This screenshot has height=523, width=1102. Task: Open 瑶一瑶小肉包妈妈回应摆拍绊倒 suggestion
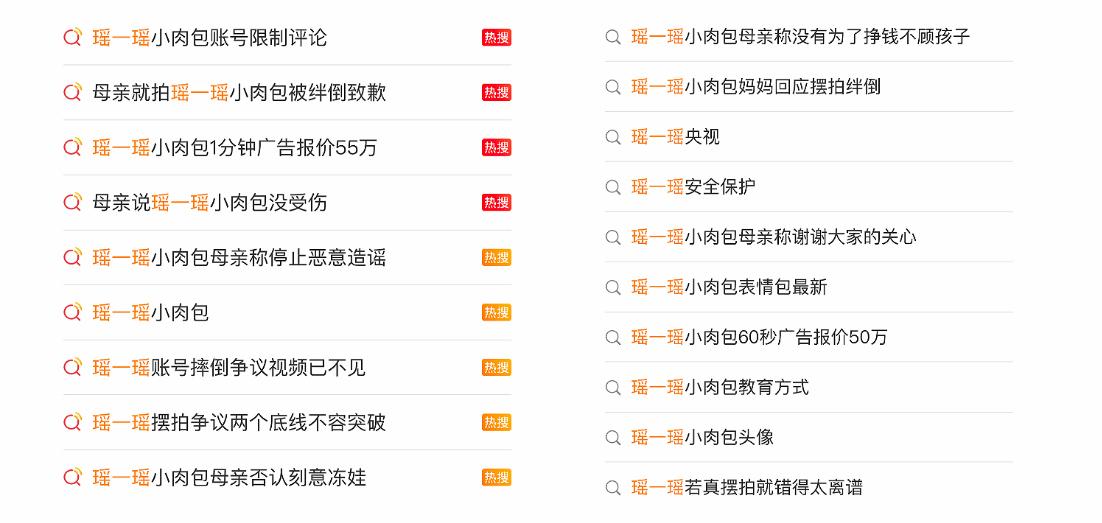click(756, 87)
